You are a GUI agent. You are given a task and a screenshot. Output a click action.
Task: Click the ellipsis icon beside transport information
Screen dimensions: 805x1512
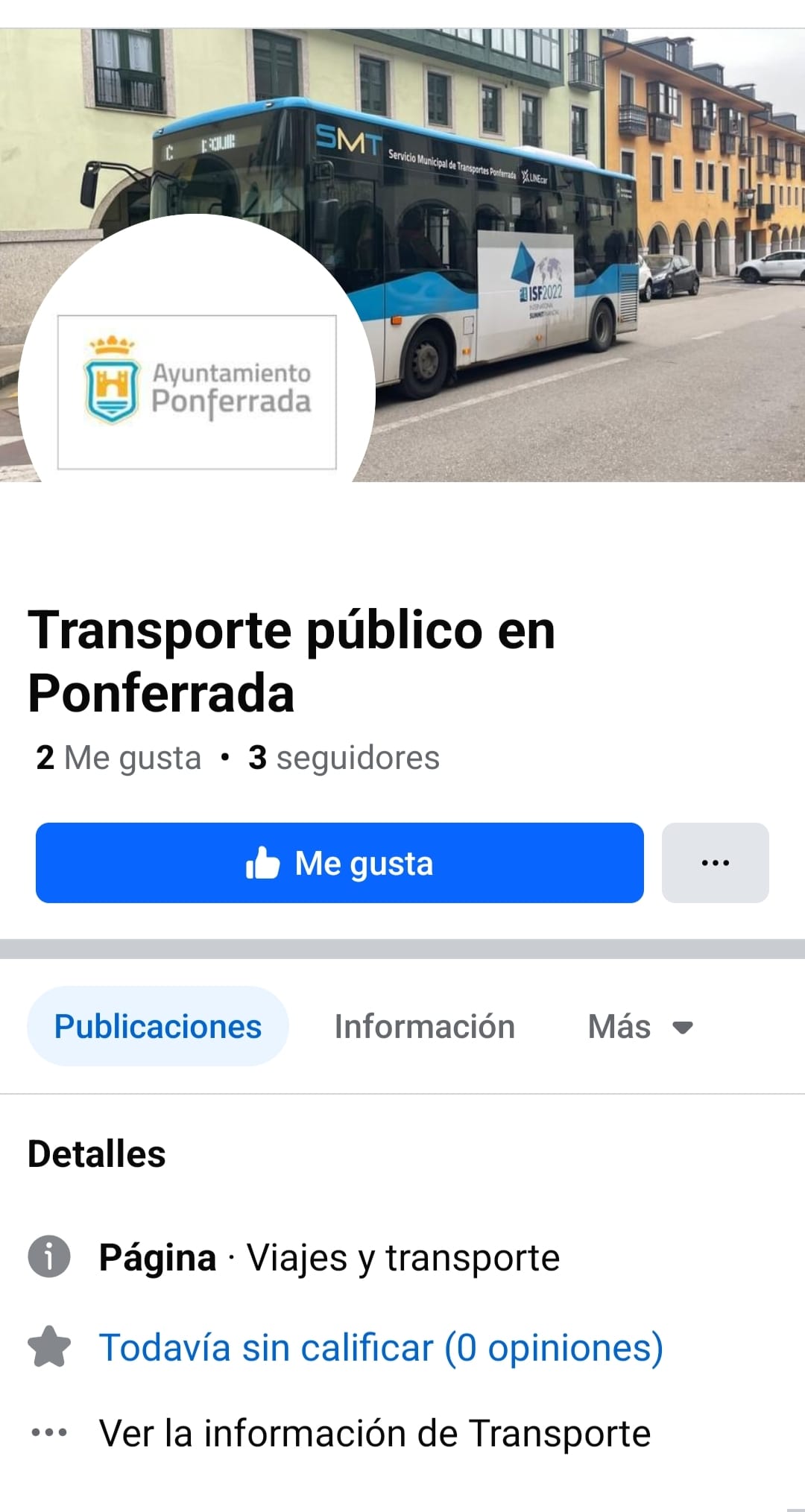click(48, 1431)
